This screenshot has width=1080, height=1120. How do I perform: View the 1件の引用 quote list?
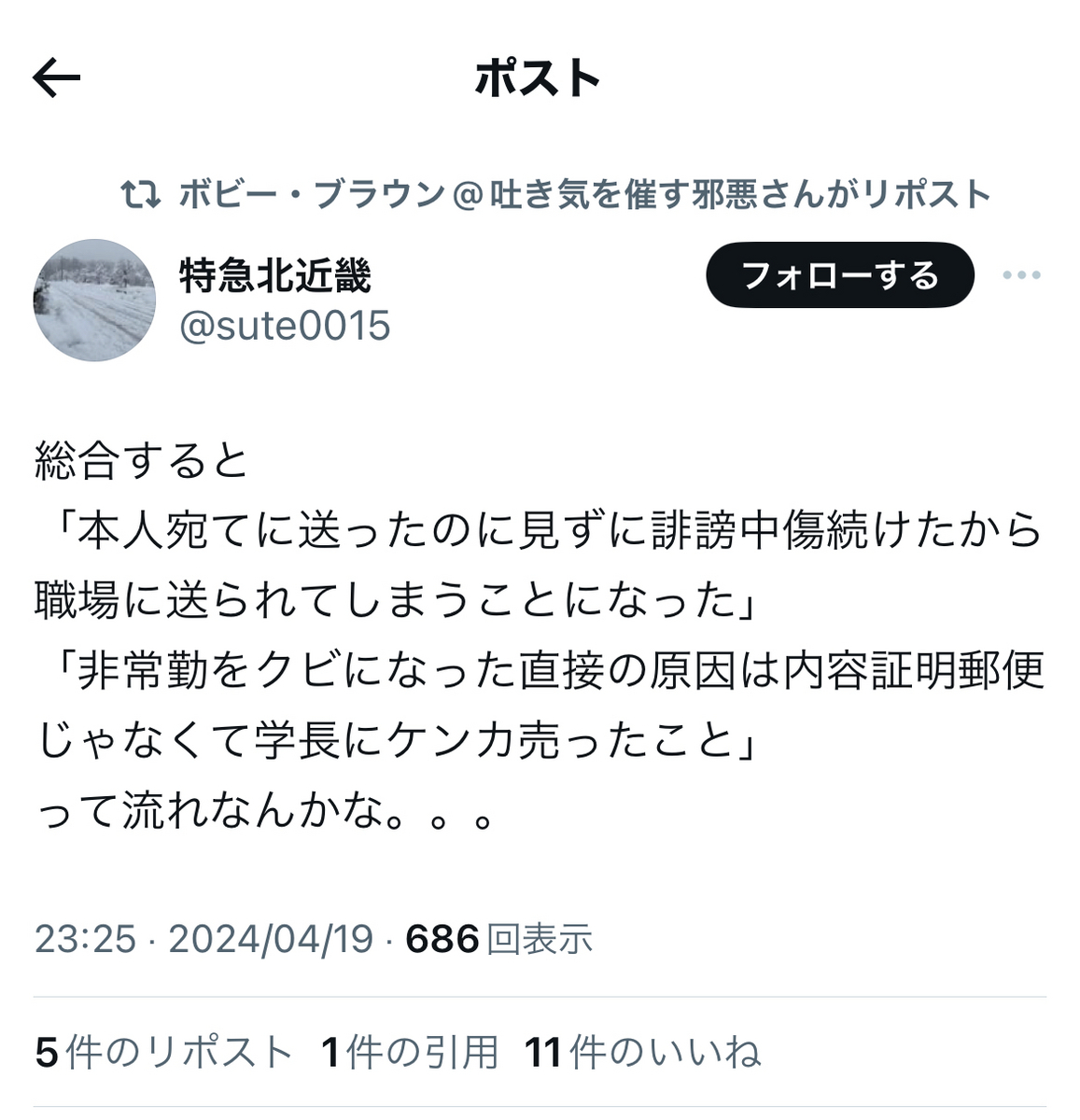point(409,1053)
